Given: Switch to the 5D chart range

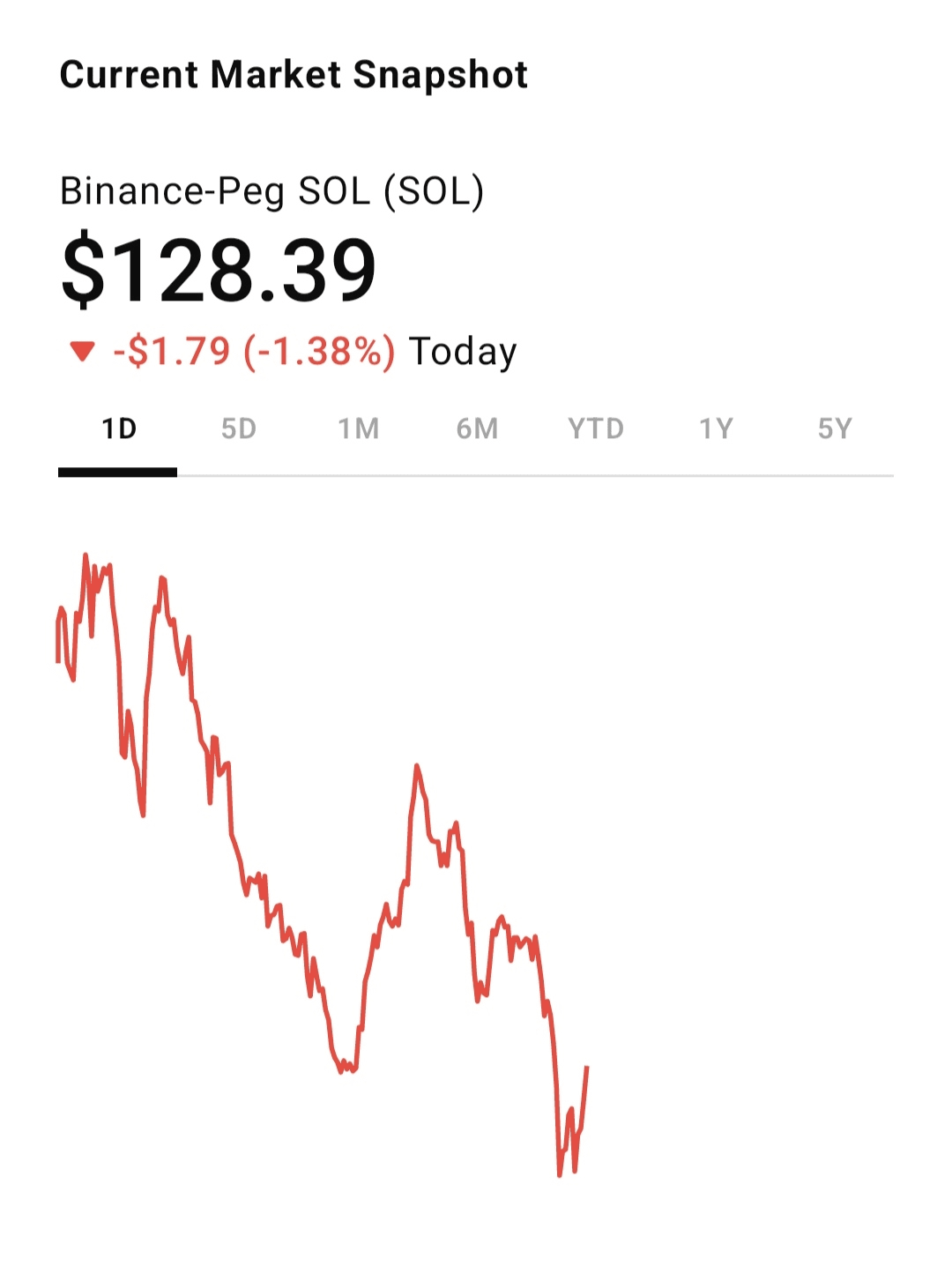Looking at the screenshot, I should [x=238, y=429].
